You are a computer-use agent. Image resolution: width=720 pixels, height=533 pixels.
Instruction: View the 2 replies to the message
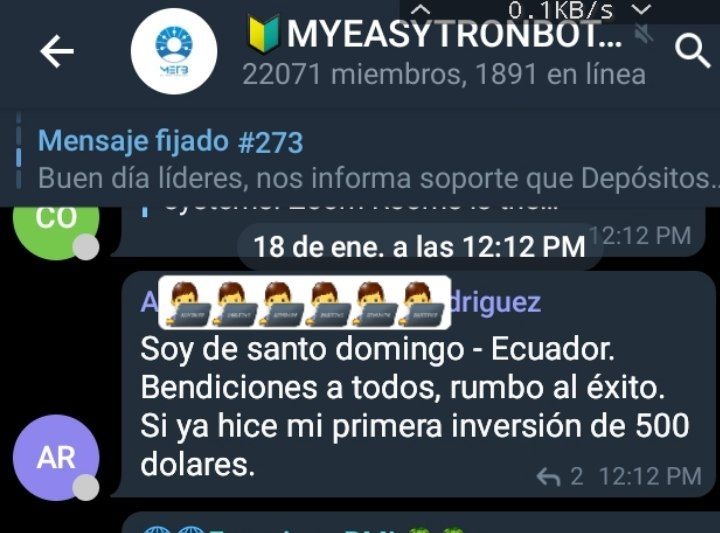560,476
